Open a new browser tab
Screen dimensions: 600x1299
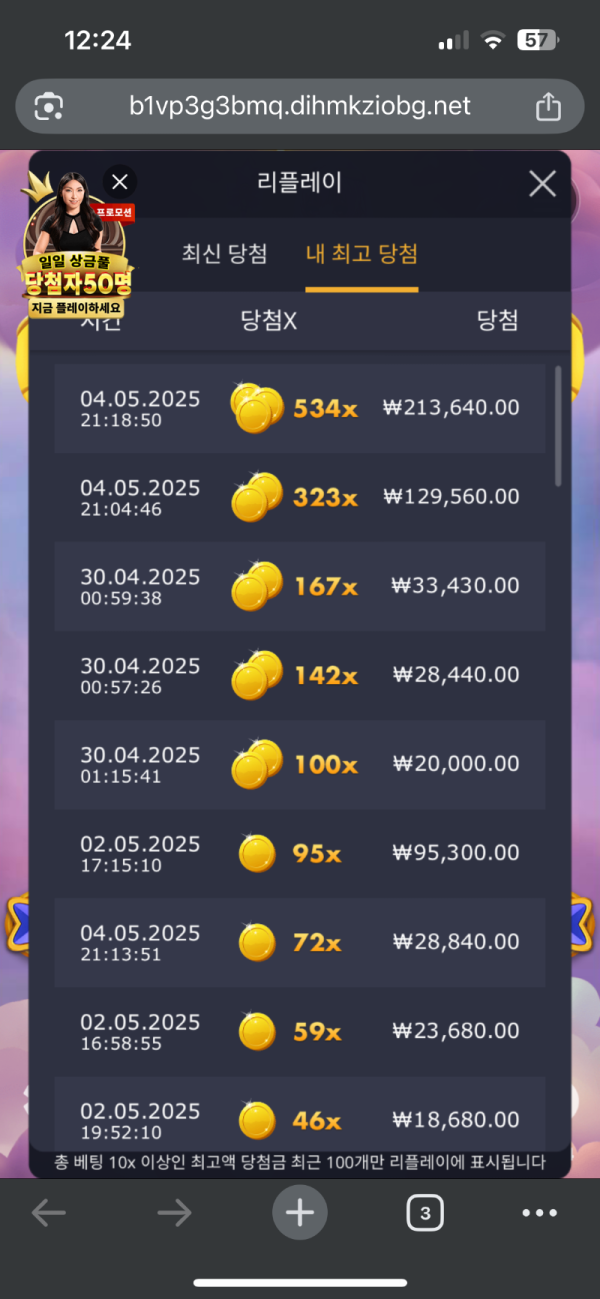(300, 1213)
